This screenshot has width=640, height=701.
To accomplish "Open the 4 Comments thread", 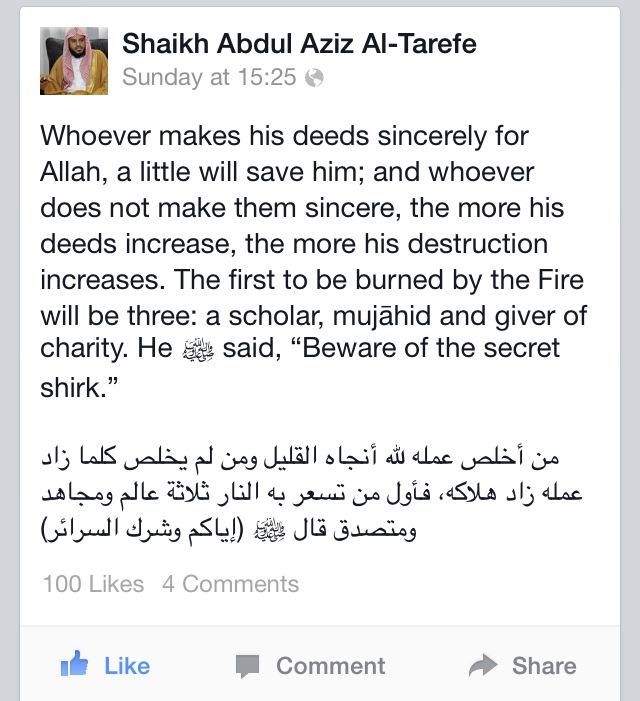I will (x=230, y=584).
